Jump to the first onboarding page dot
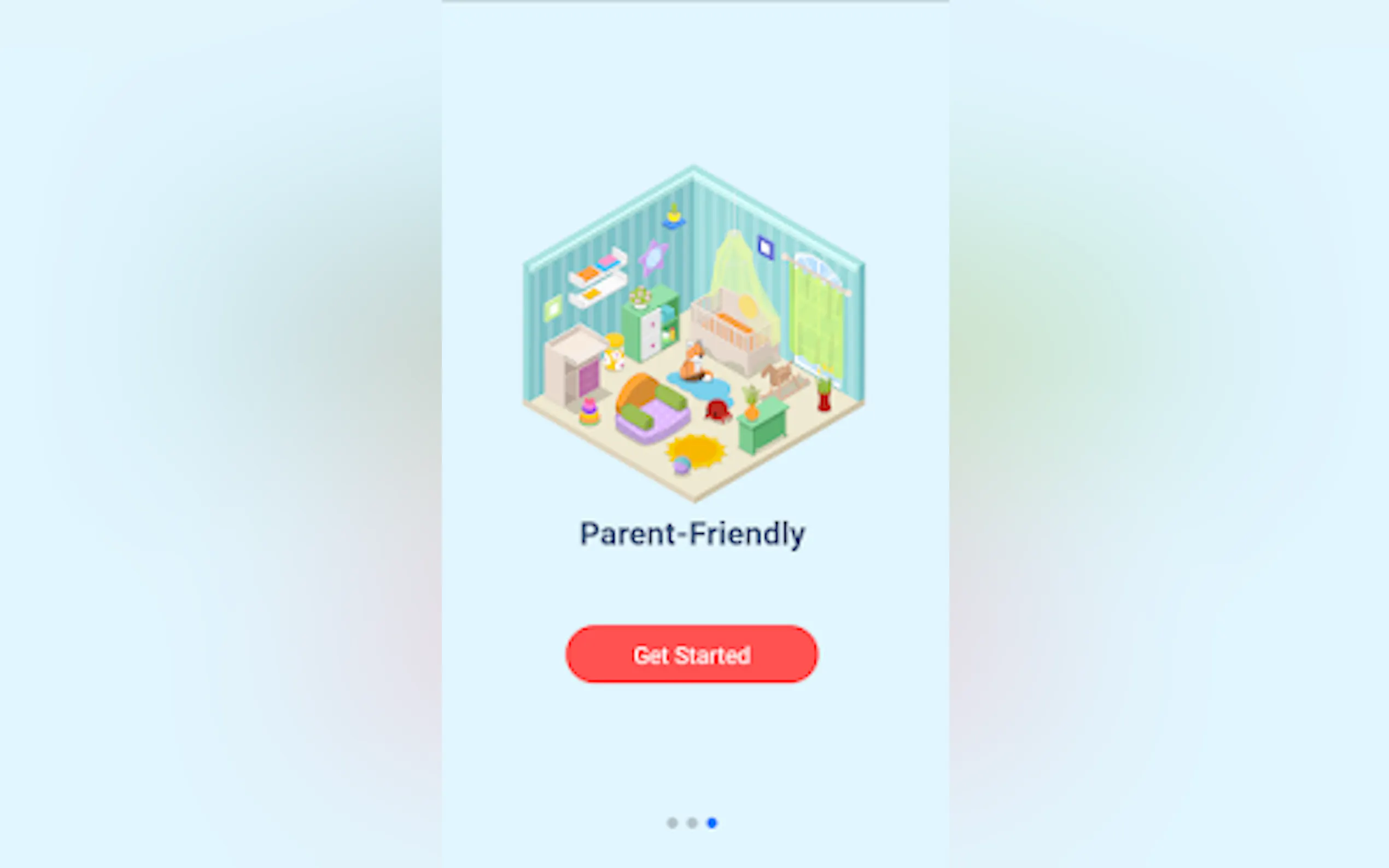The width and height of the screenshot is (1389, 868). point(672,823)
